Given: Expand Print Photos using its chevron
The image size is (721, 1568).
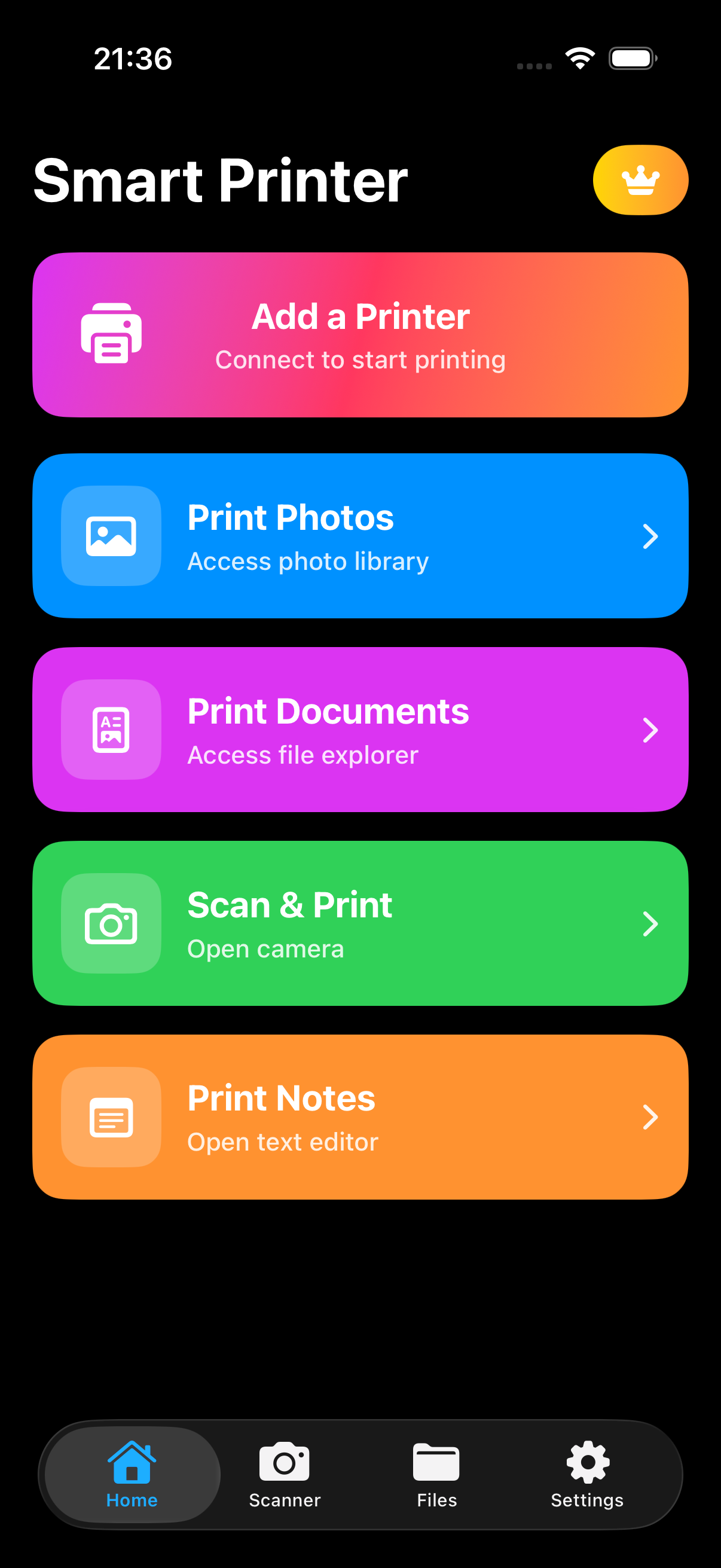Looking at the screenshot, I should click(652, 537).
